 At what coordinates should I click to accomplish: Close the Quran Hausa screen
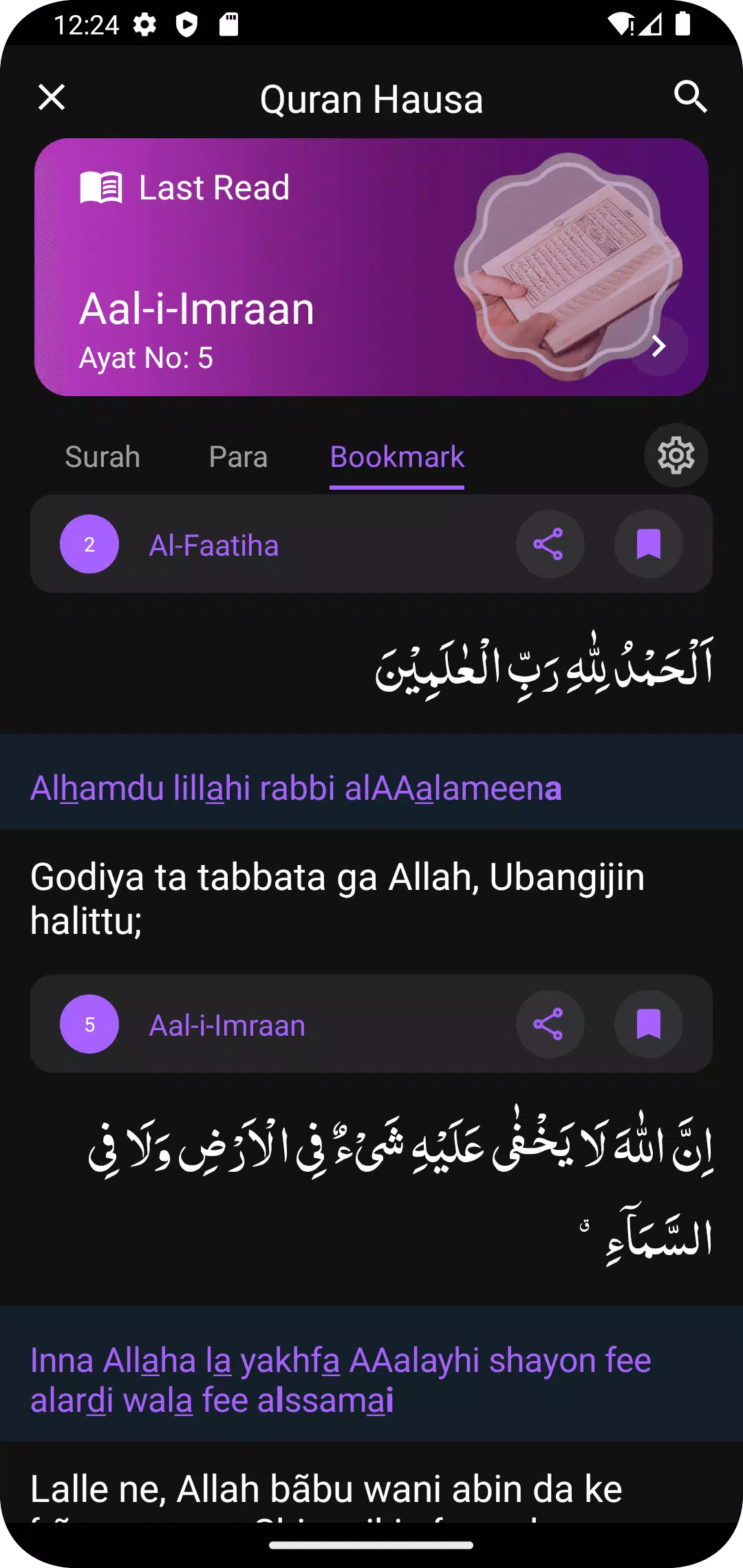[52, 97]
